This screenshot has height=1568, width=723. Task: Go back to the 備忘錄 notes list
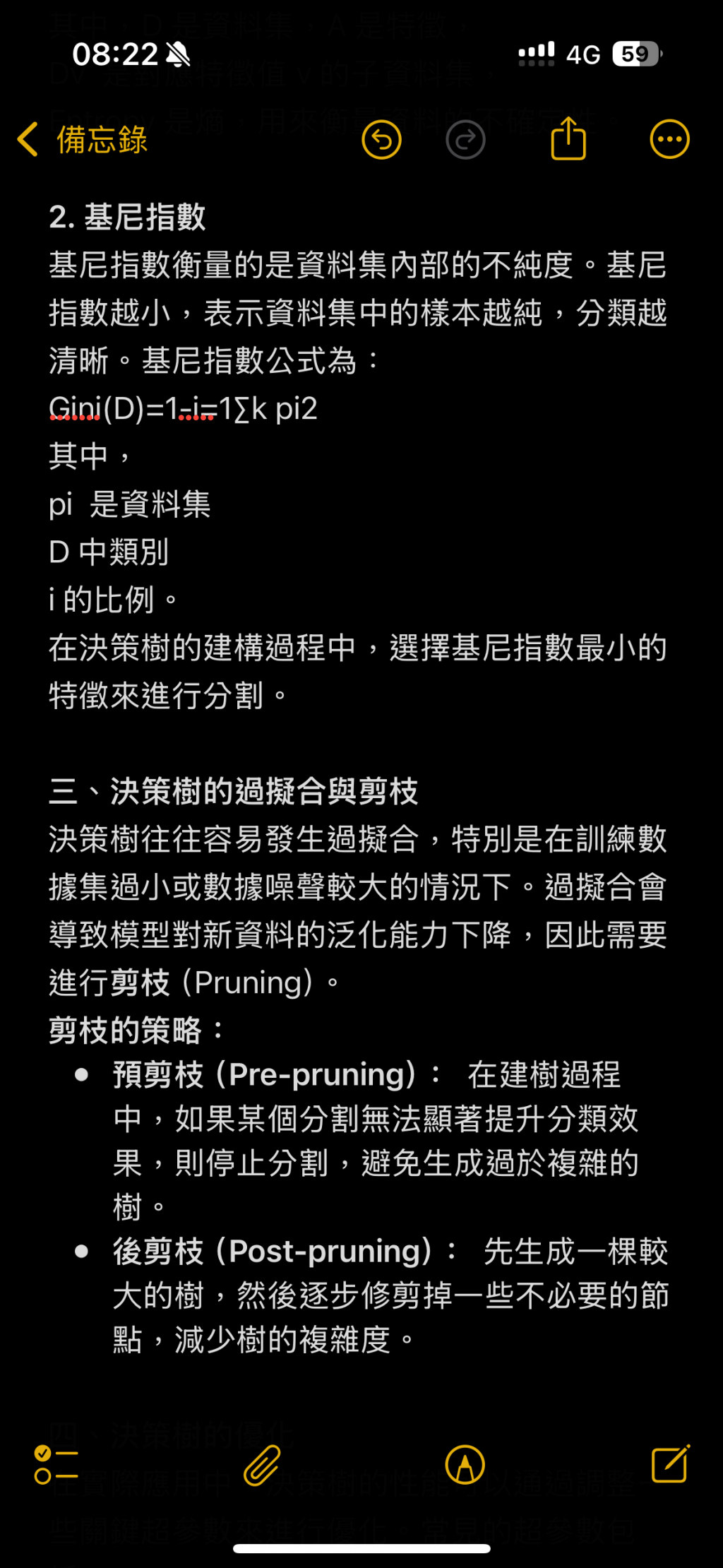tap(83, 139)
